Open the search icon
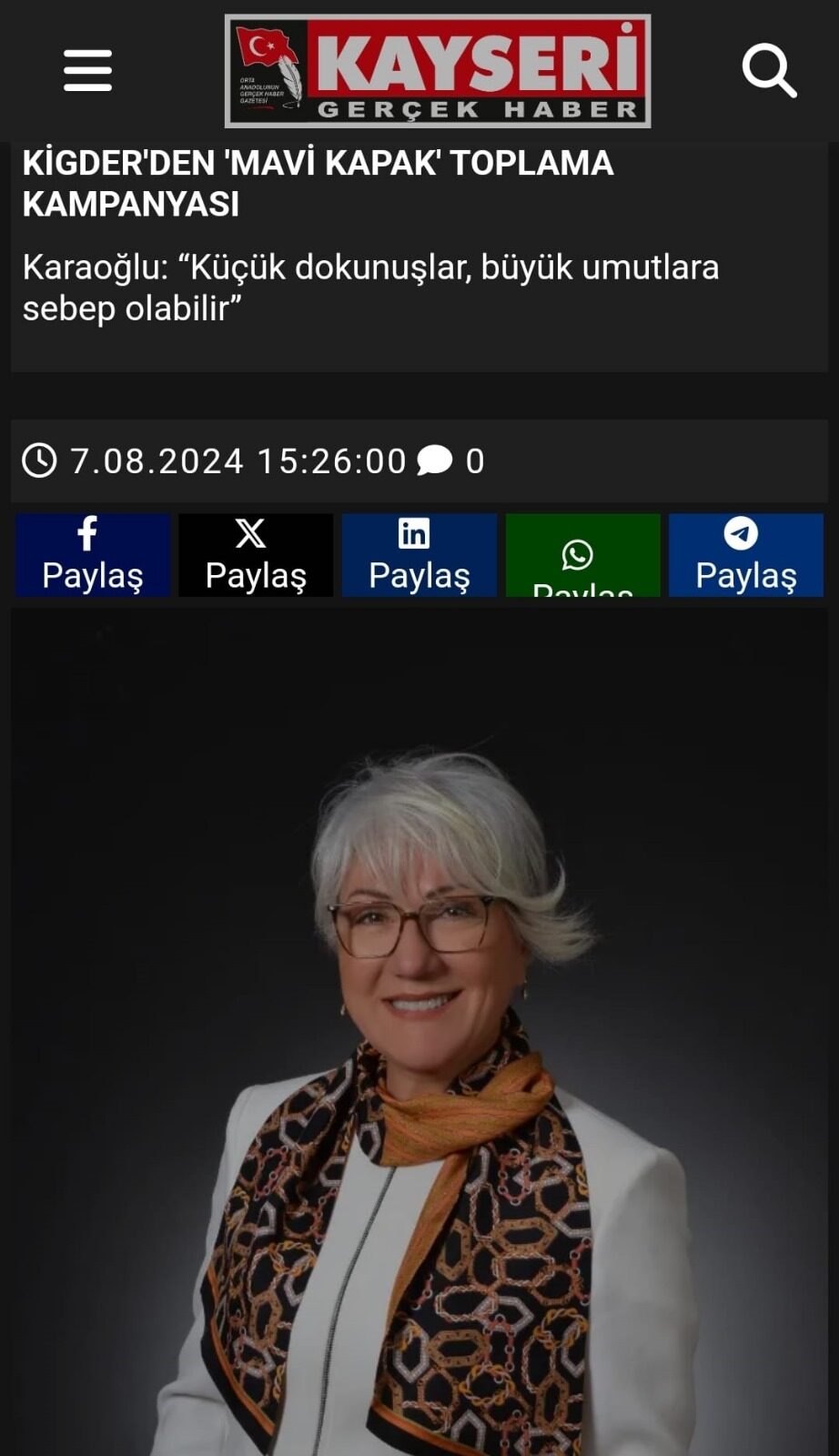The height and width of the screenshot is (1456, 839). pos(769,71)
